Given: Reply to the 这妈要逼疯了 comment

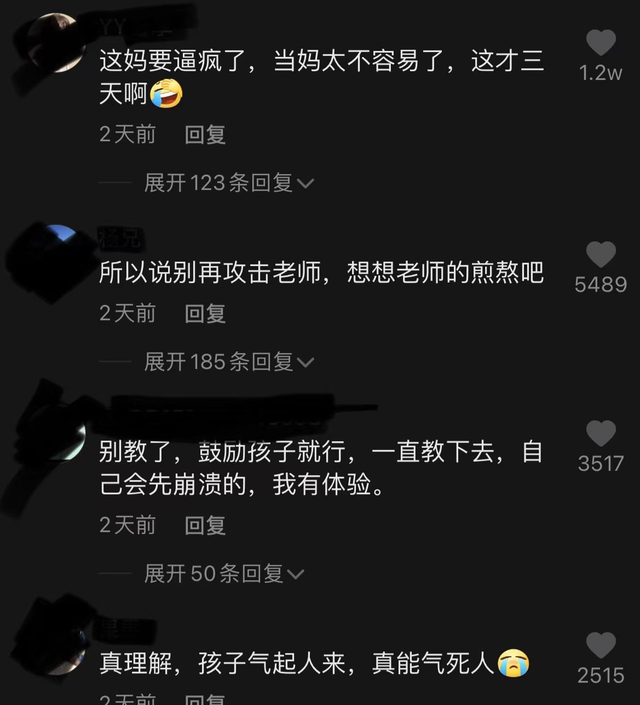Looking at the screenshot, I should click(205, 134).
